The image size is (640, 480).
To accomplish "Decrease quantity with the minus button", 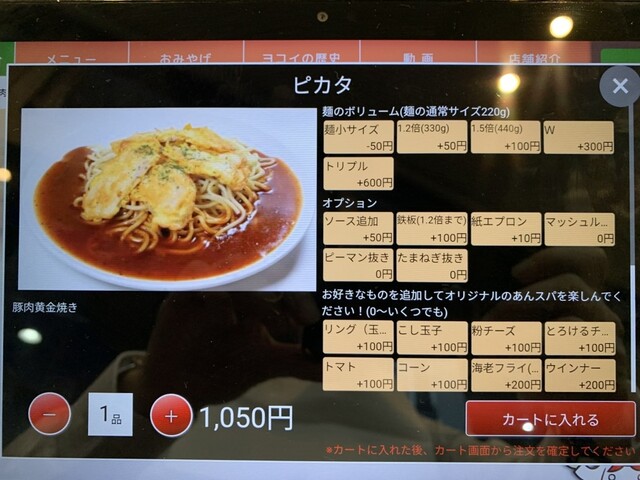I will click(50, 414).
